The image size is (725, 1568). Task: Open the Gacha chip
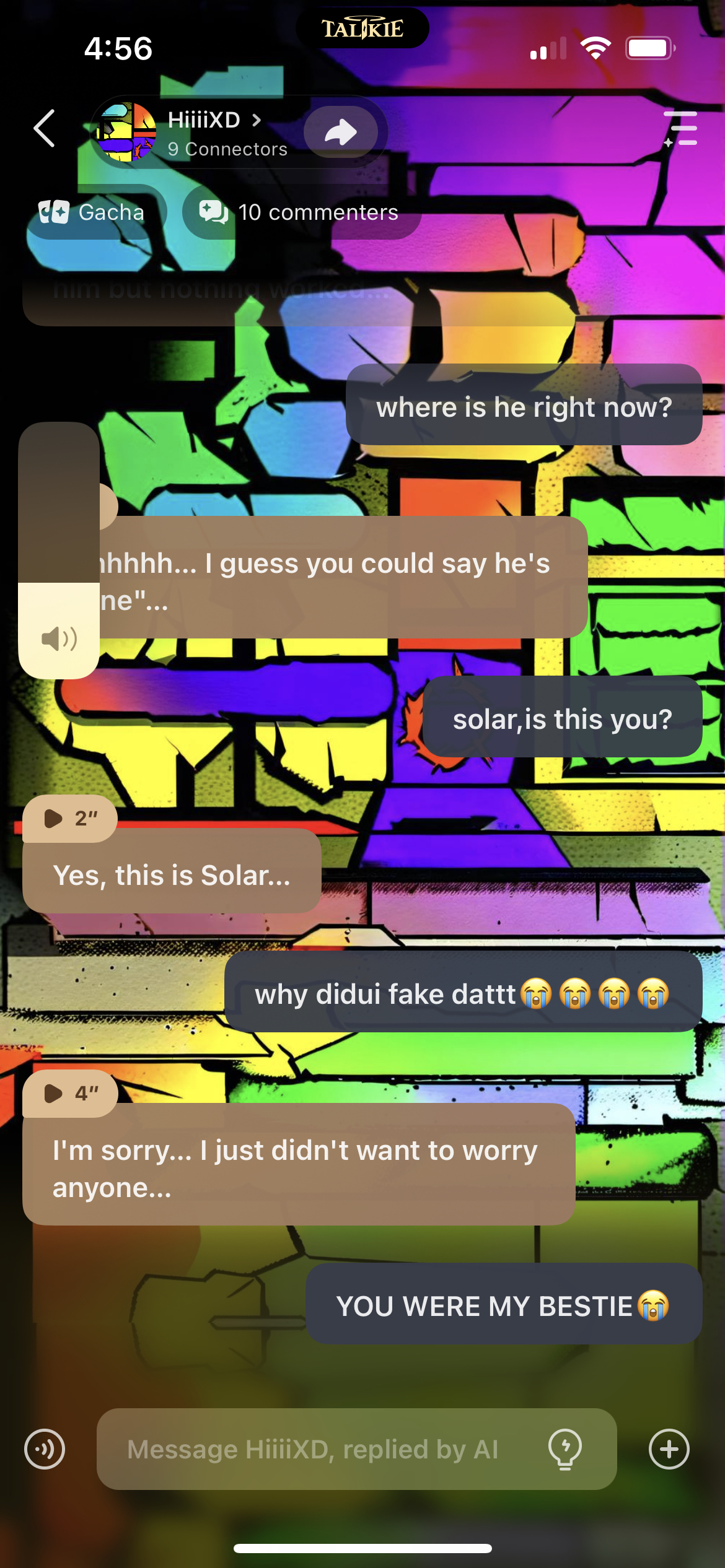pos(92,212)
